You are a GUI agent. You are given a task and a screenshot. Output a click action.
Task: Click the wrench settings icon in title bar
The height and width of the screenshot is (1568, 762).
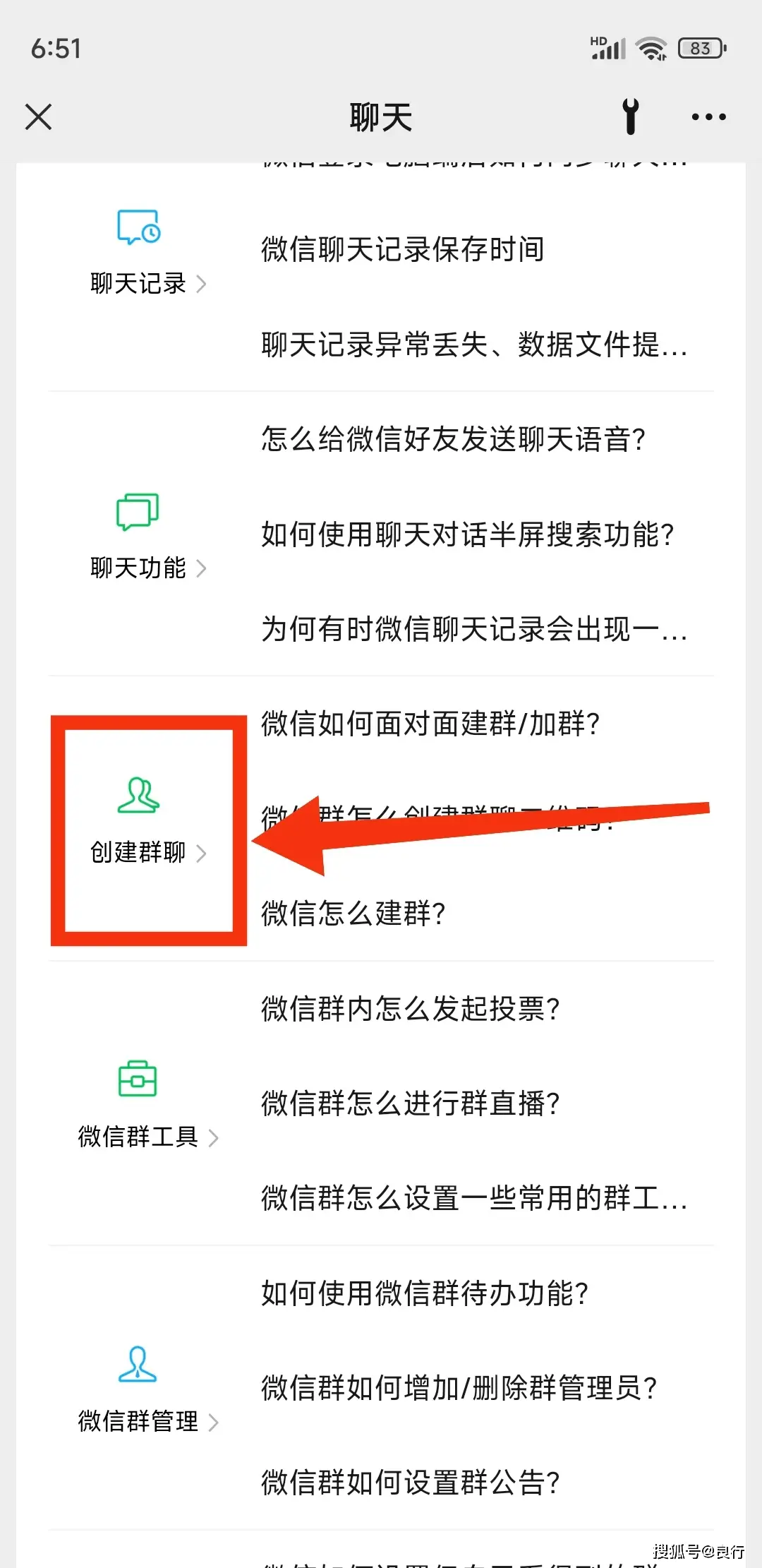tap(630, 116)
